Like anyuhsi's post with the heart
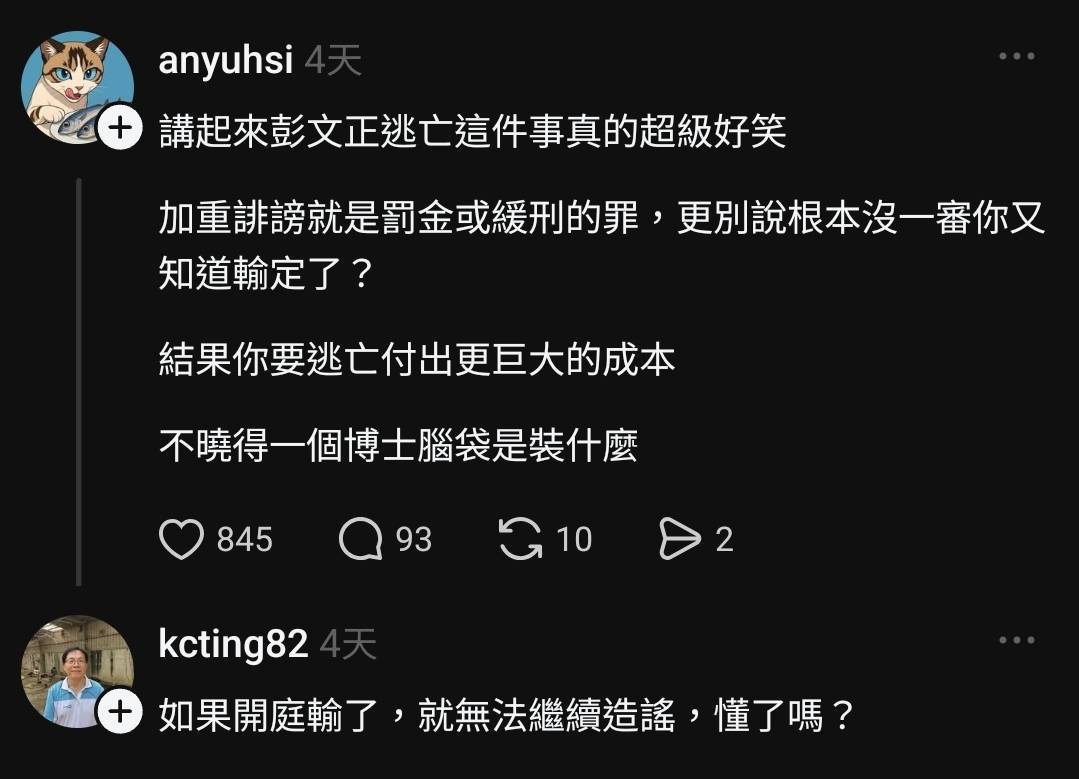The image size is (1079, 779). click(x=182, y=540)
